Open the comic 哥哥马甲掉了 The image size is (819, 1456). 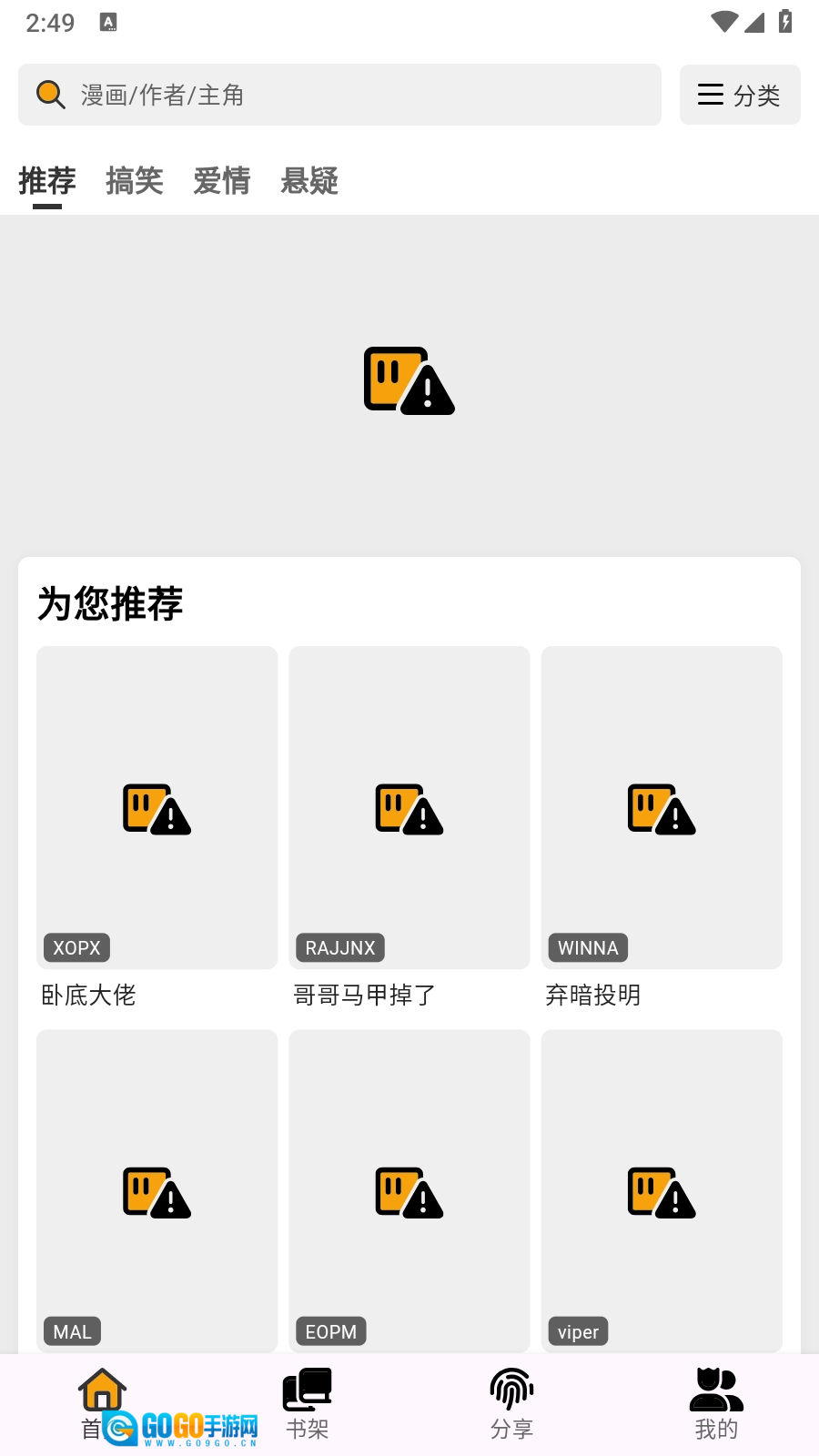point(409,808)
